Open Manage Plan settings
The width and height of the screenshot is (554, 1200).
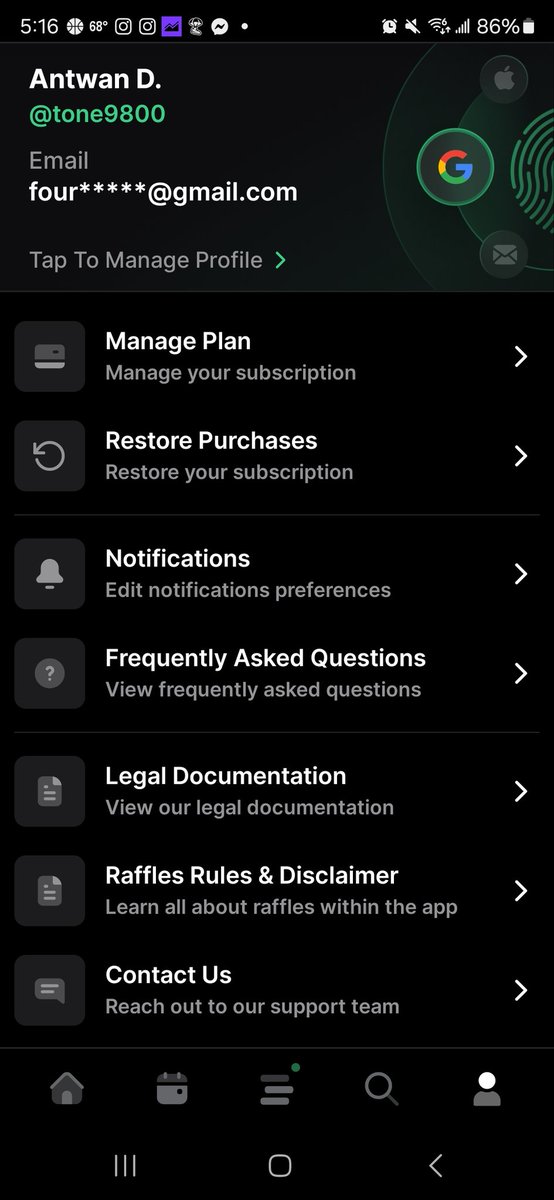pyautogui.click(x=277, y=356)
